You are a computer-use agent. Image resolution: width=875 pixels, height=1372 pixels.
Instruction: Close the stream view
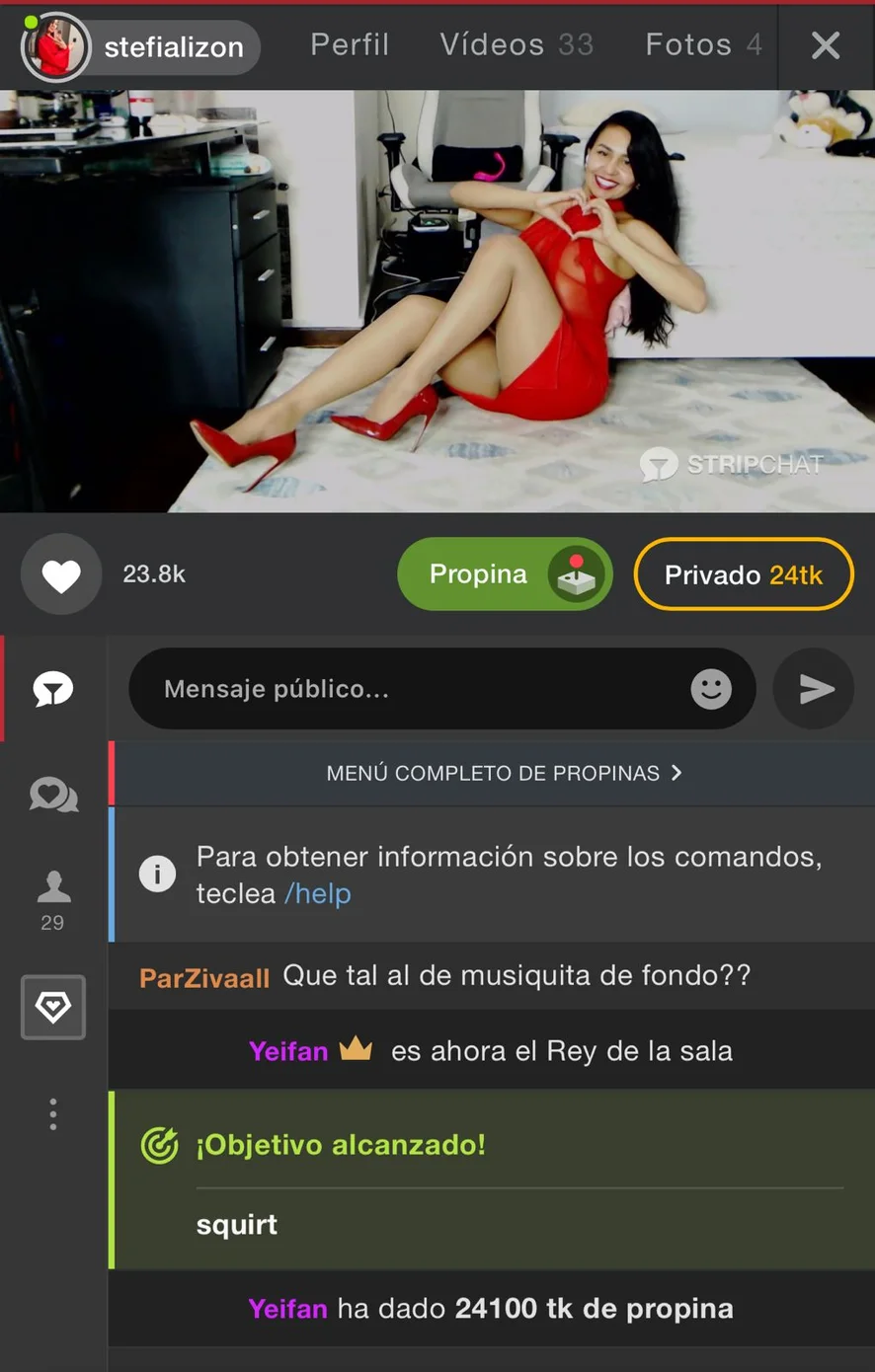(x=826, y=45)
